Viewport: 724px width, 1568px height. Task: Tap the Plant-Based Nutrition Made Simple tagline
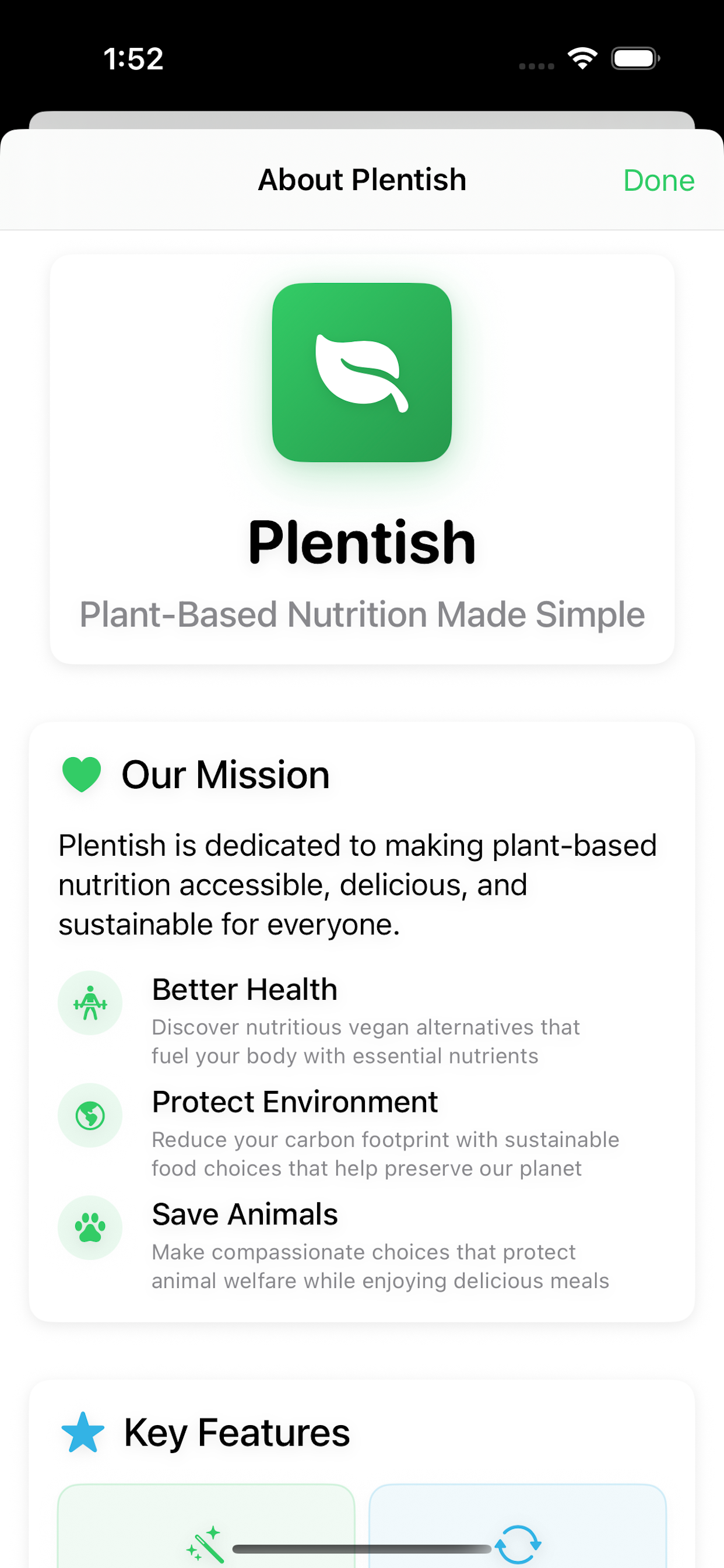click(x=361, y=614)
